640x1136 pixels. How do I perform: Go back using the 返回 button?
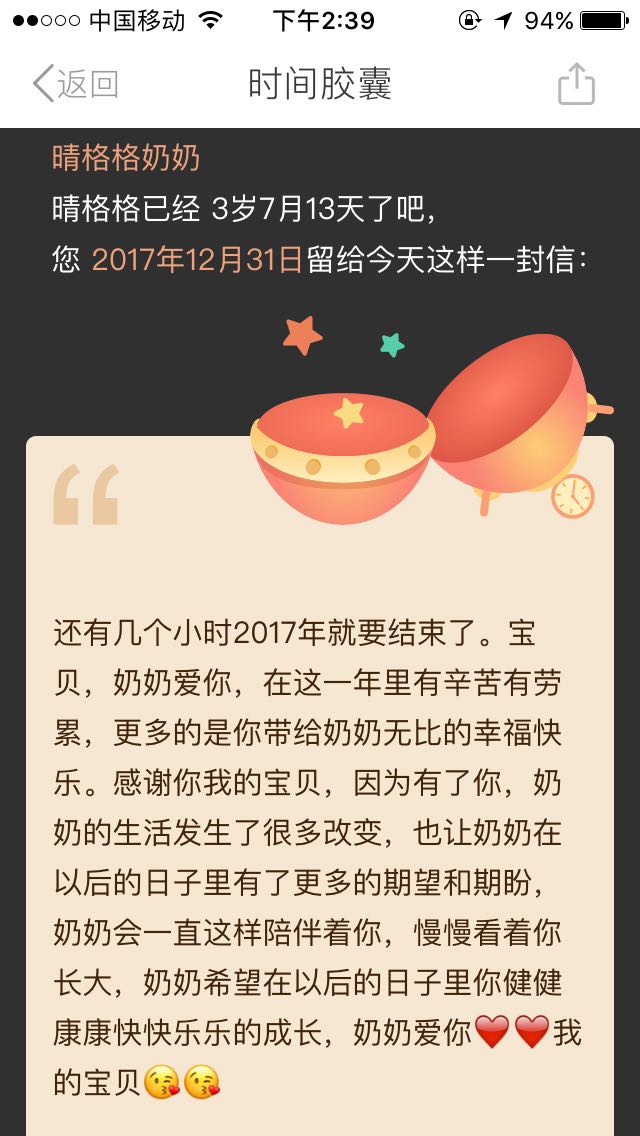click(75, 84)
